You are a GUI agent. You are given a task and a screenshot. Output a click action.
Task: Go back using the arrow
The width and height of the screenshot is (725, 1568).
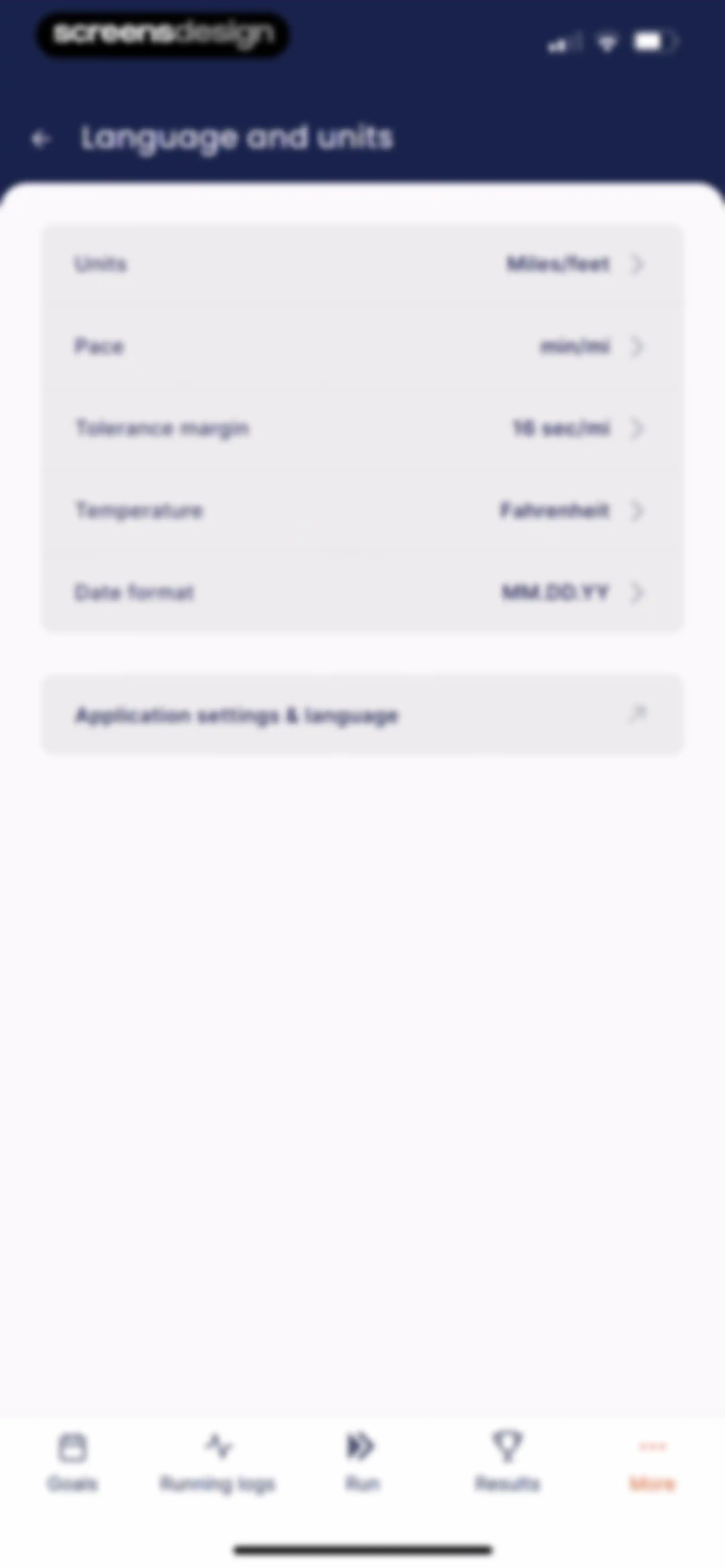(41, 139)
